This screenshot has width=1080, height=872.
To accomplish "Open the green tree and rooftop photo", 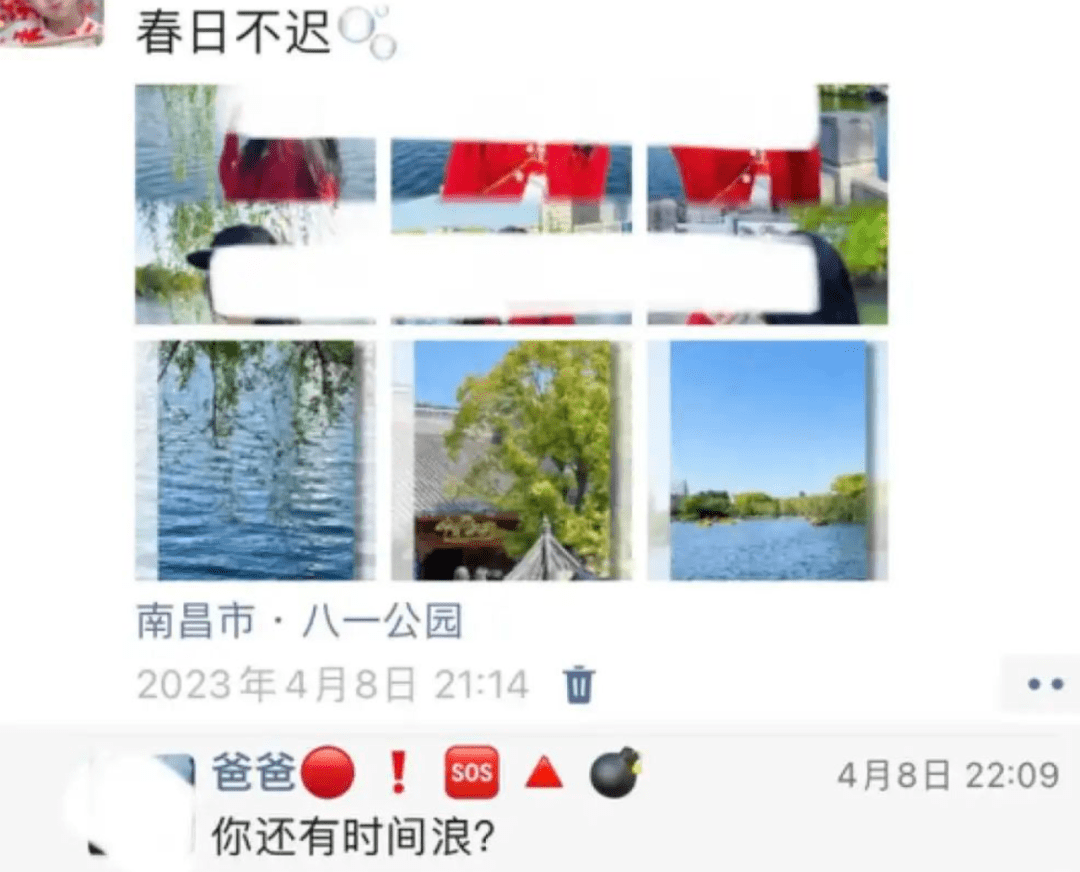I will 511,460.
